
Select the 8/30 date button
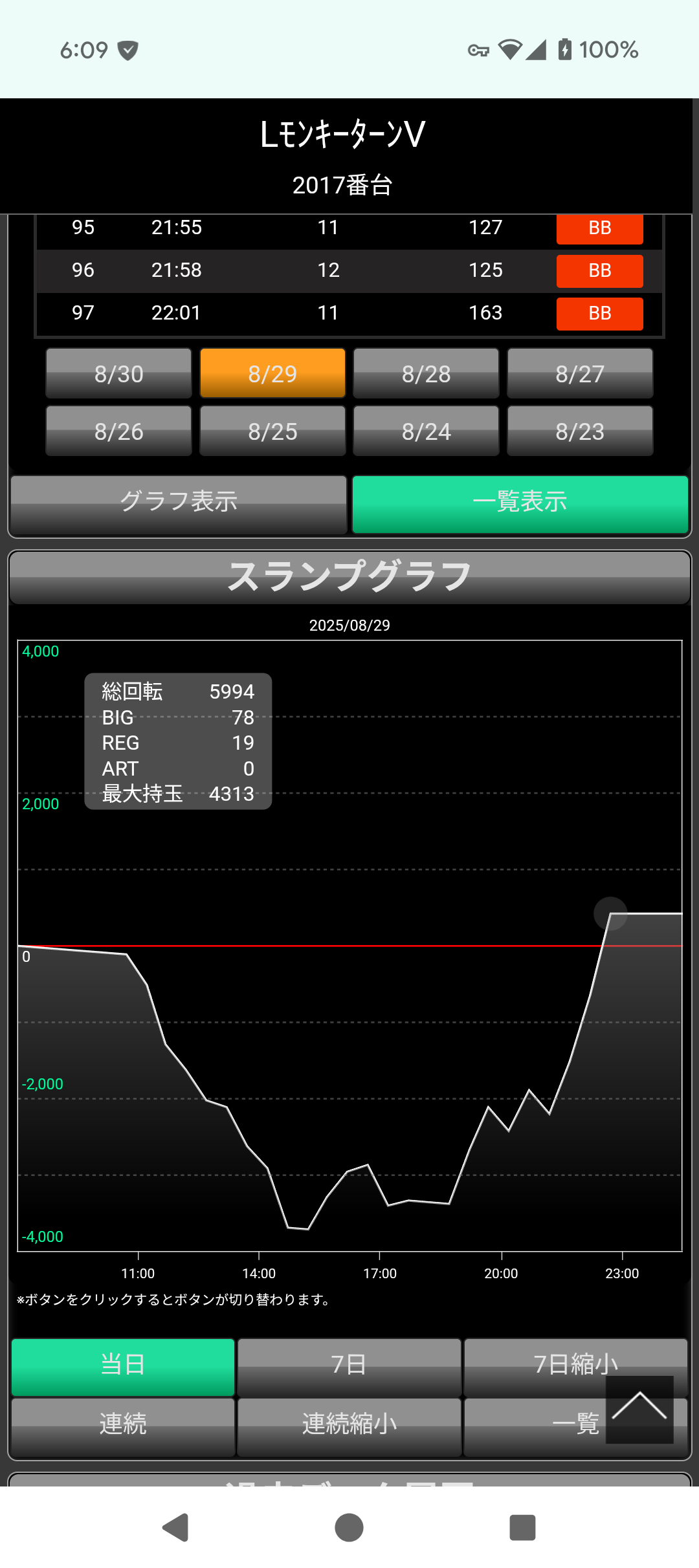click(x=118, y=373)
